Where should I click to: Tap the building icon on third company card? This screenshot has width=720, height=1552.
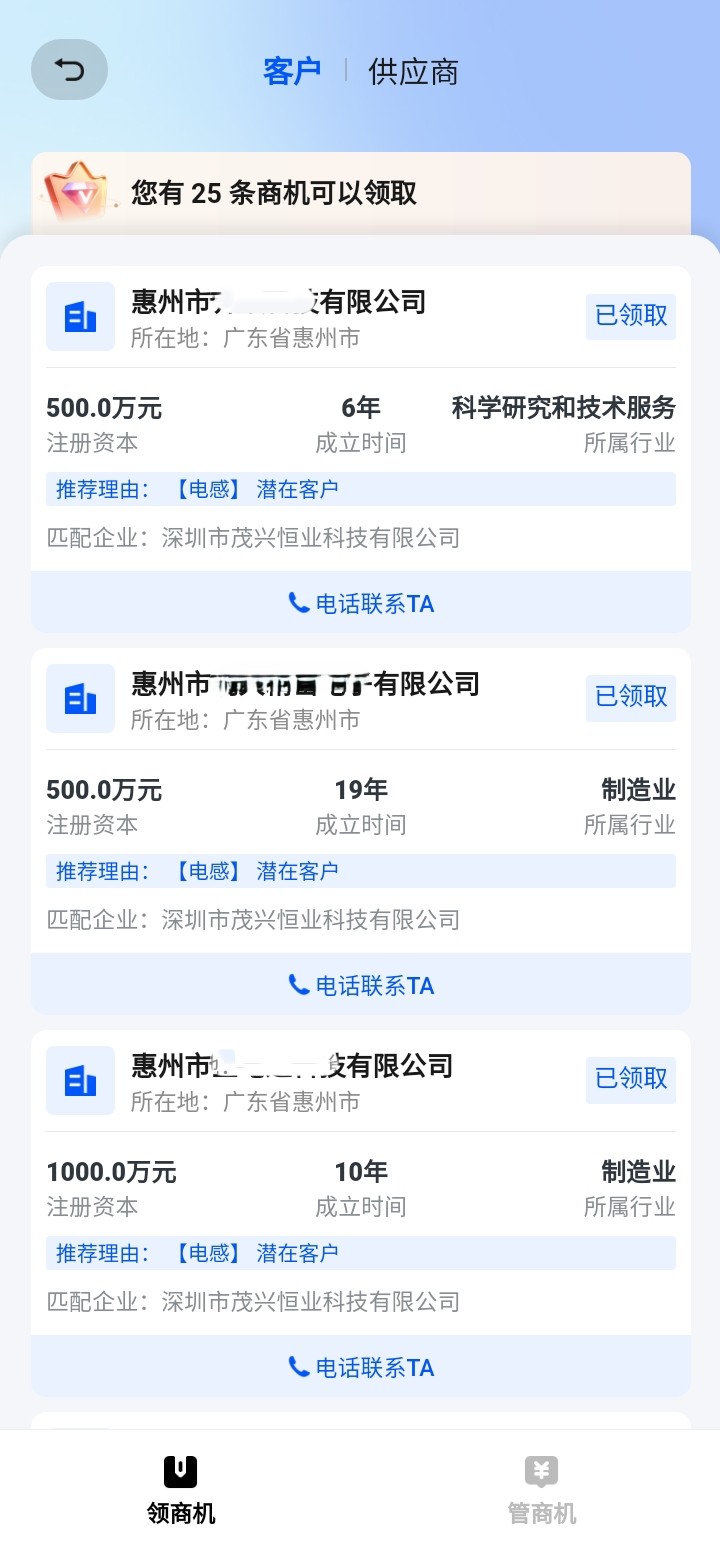point(80,1081)
